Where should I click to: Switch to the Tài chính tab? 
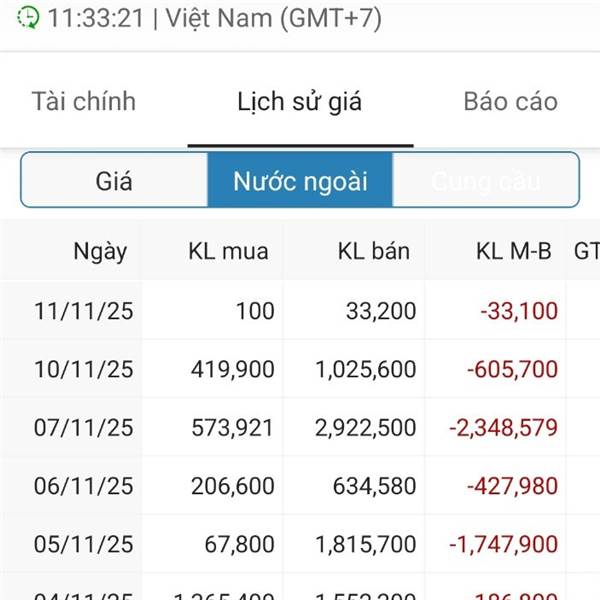[x=84, y=102]
